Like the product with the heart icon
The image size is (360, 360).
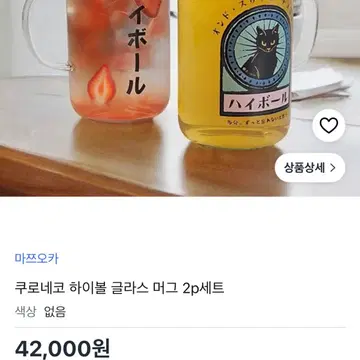coord(329,126)
